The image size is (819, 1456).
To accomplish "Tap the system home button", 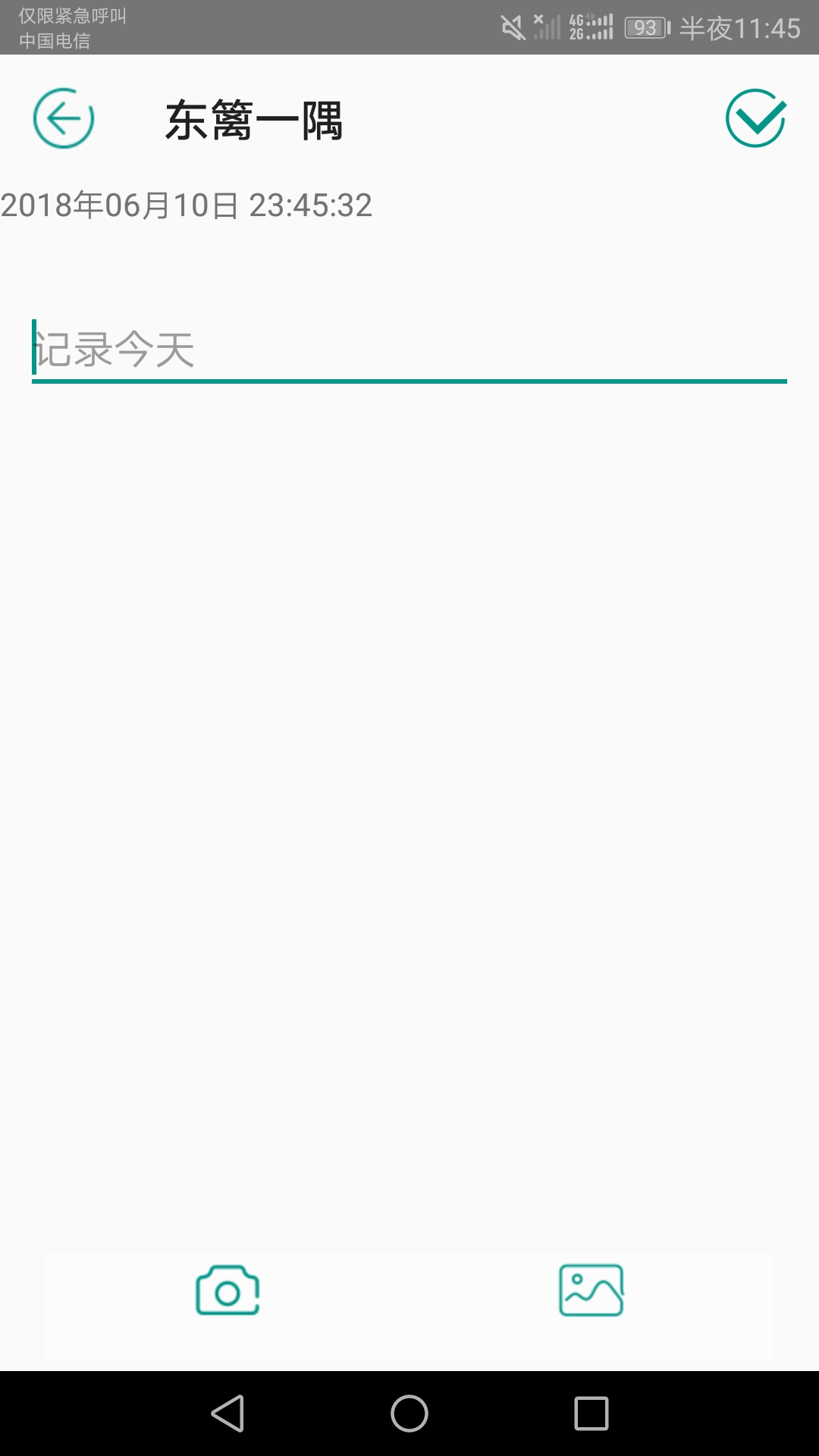I will tap(409, 1414).
